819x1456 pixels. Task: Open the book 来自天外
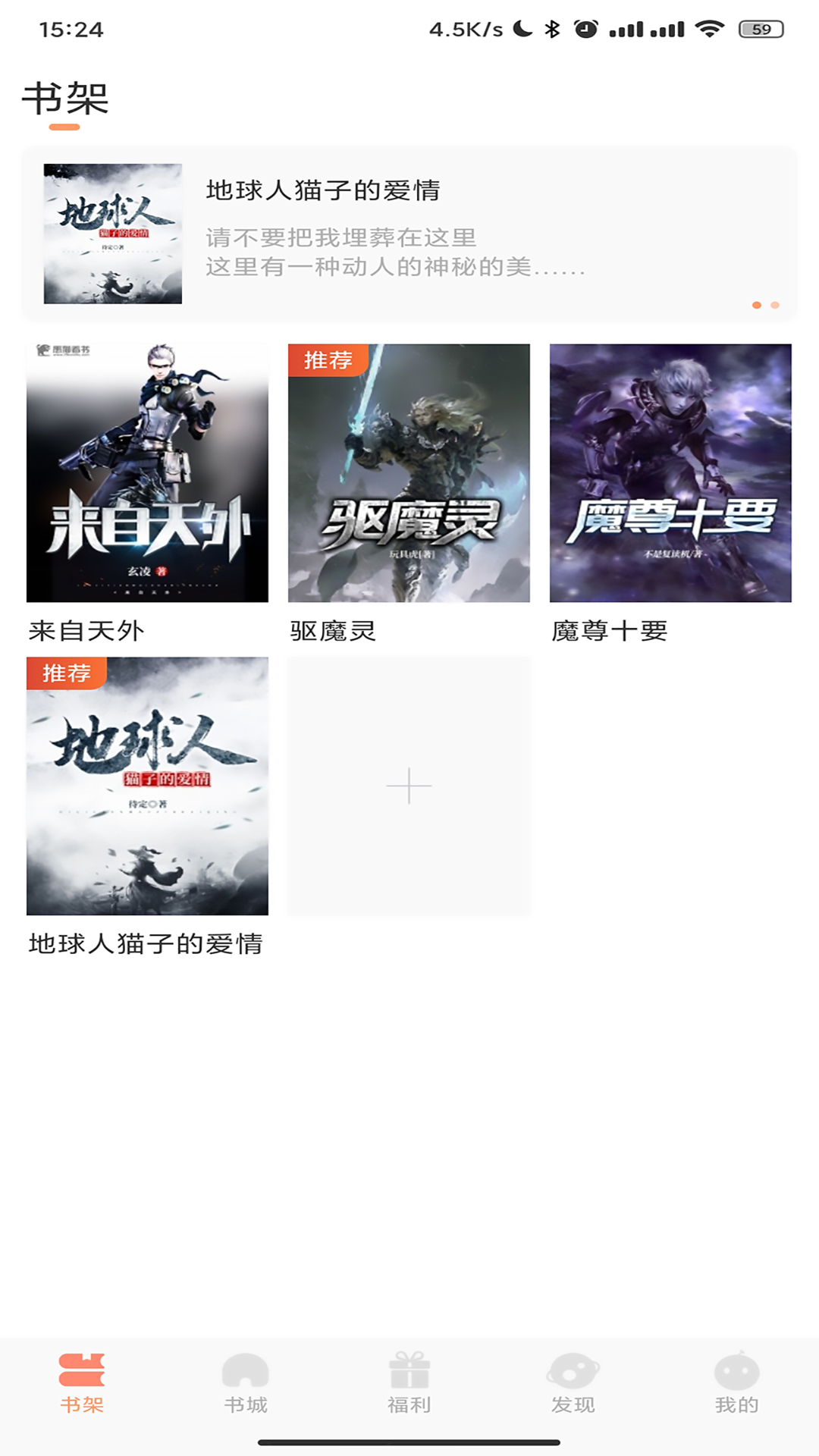[147, 473]
